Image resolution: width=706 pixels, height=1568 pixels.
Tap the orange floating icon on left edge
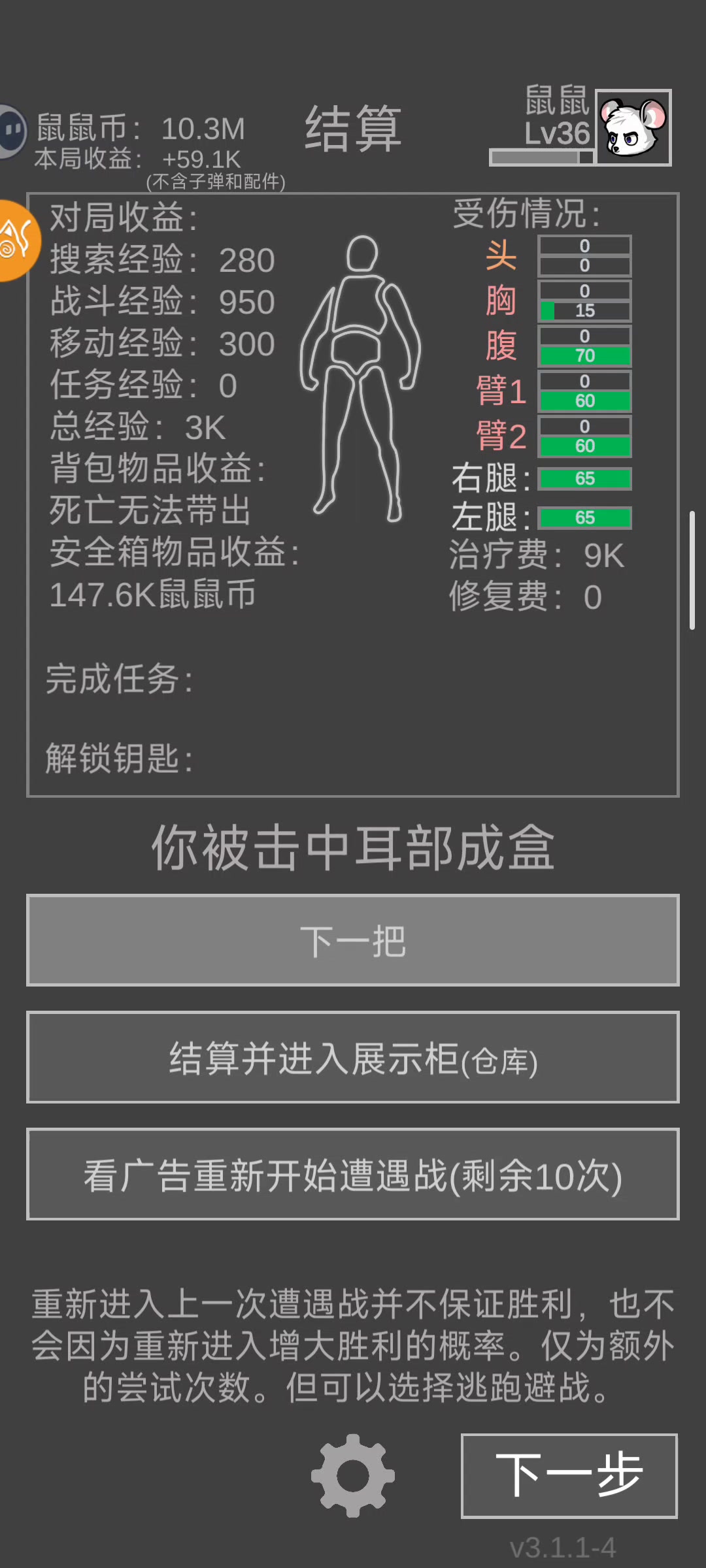[17, 241]
